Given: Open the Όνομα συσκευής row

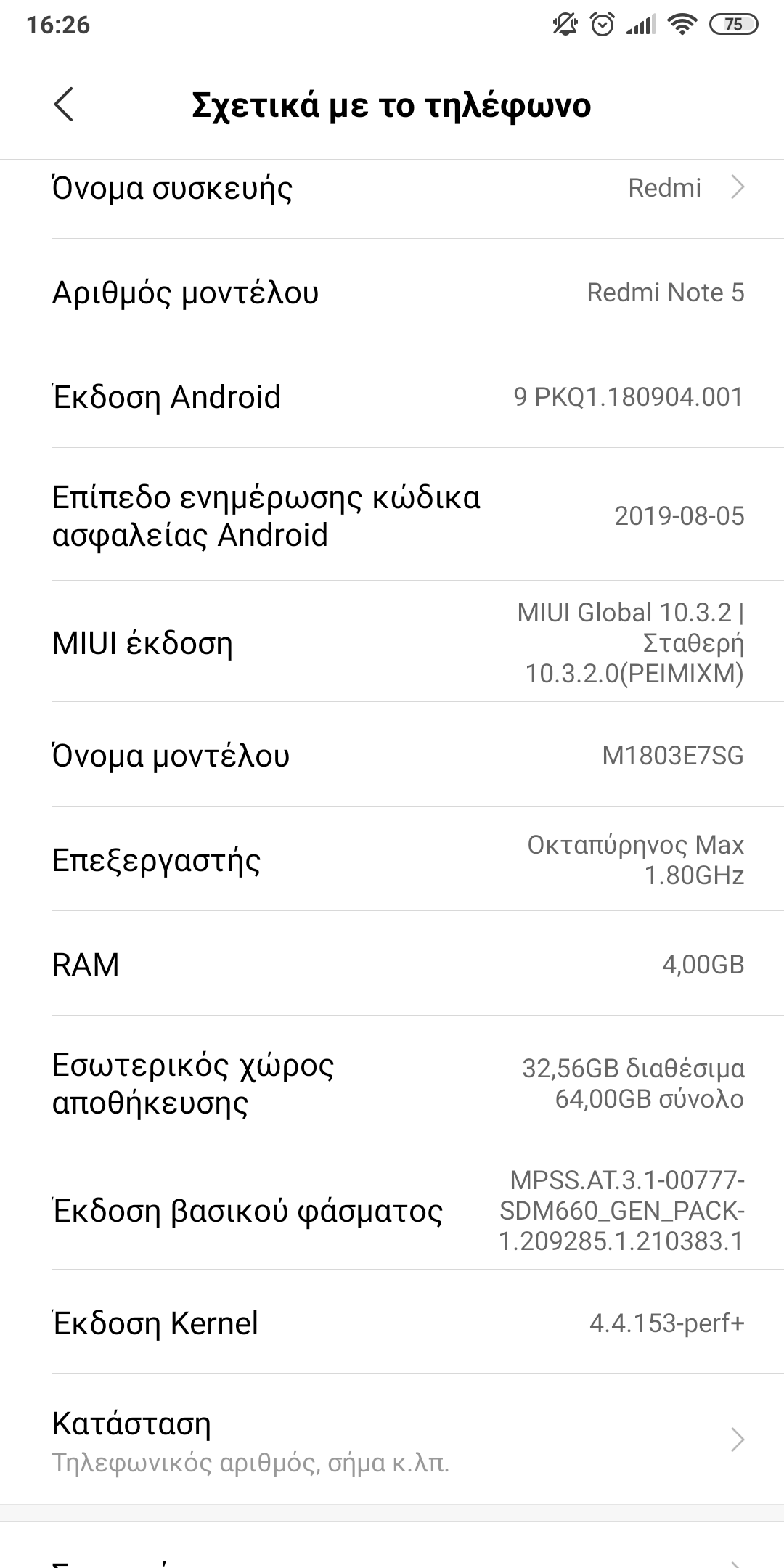Looking at the screenshot, I should [392, 189].
